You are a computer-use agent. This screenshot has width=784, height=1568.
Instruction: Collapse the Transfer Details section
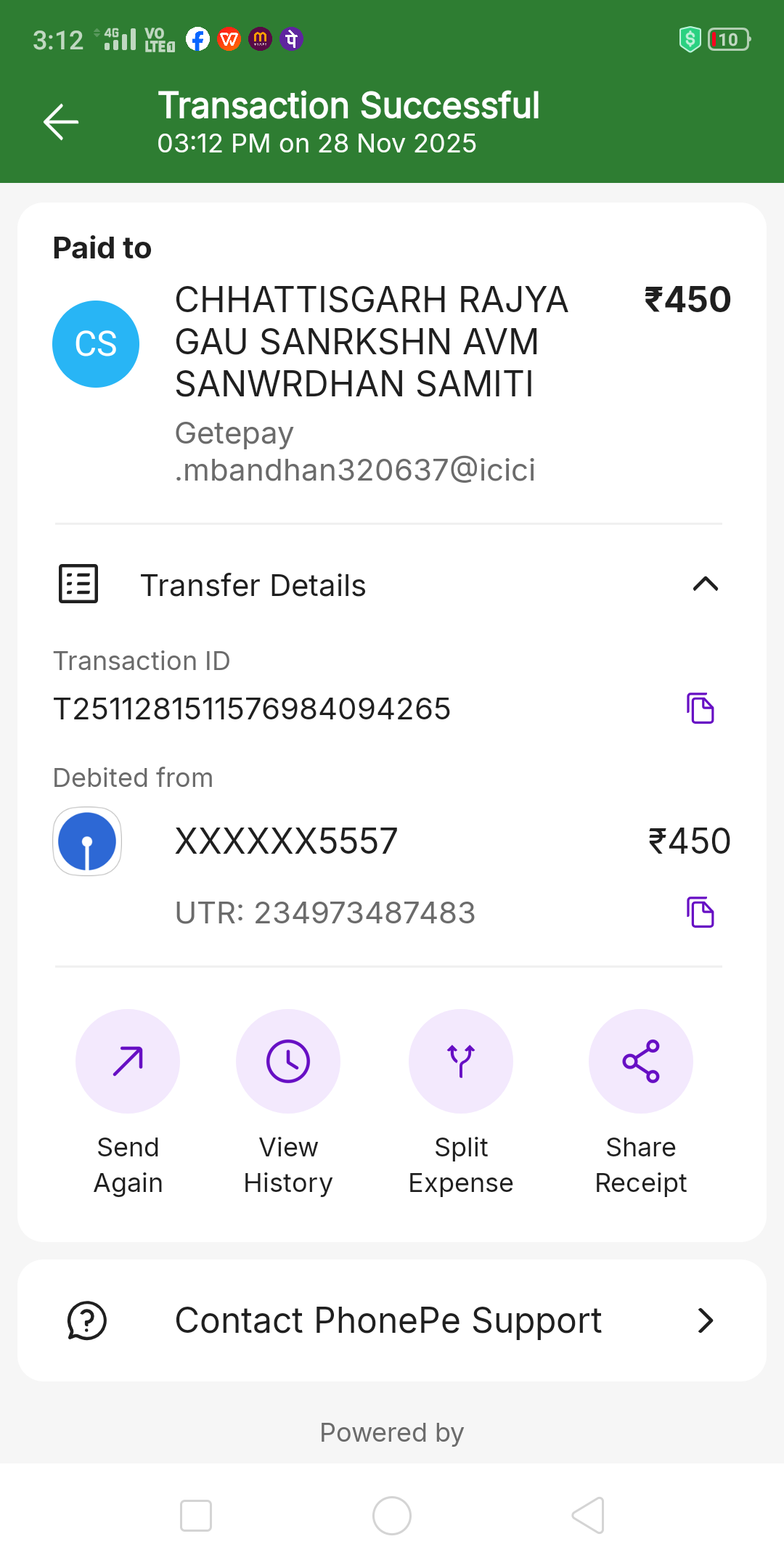(x=705, y=584)
